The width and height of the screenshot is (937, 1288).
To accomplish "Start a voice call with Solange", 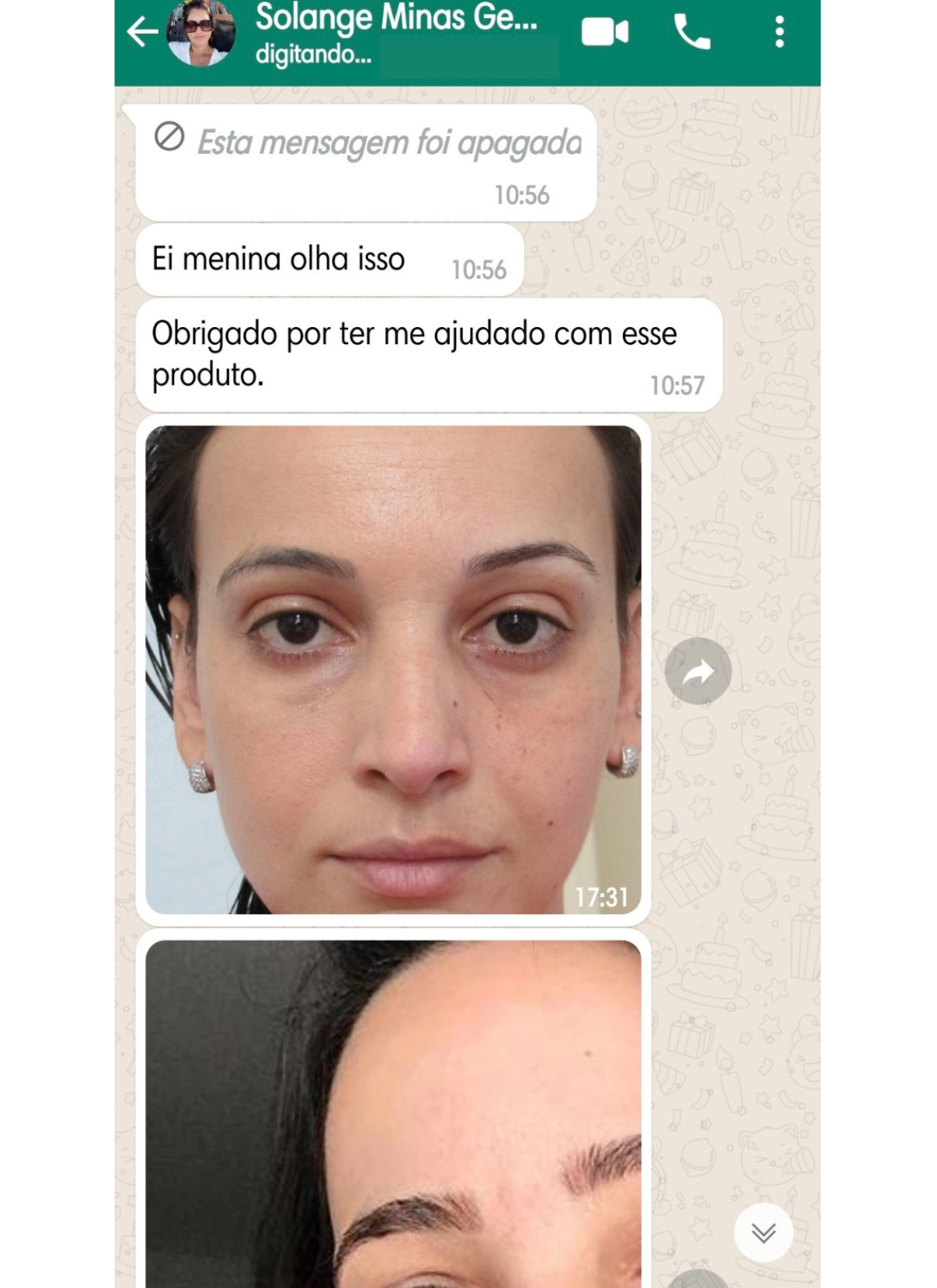I will [x=692, y=33].
